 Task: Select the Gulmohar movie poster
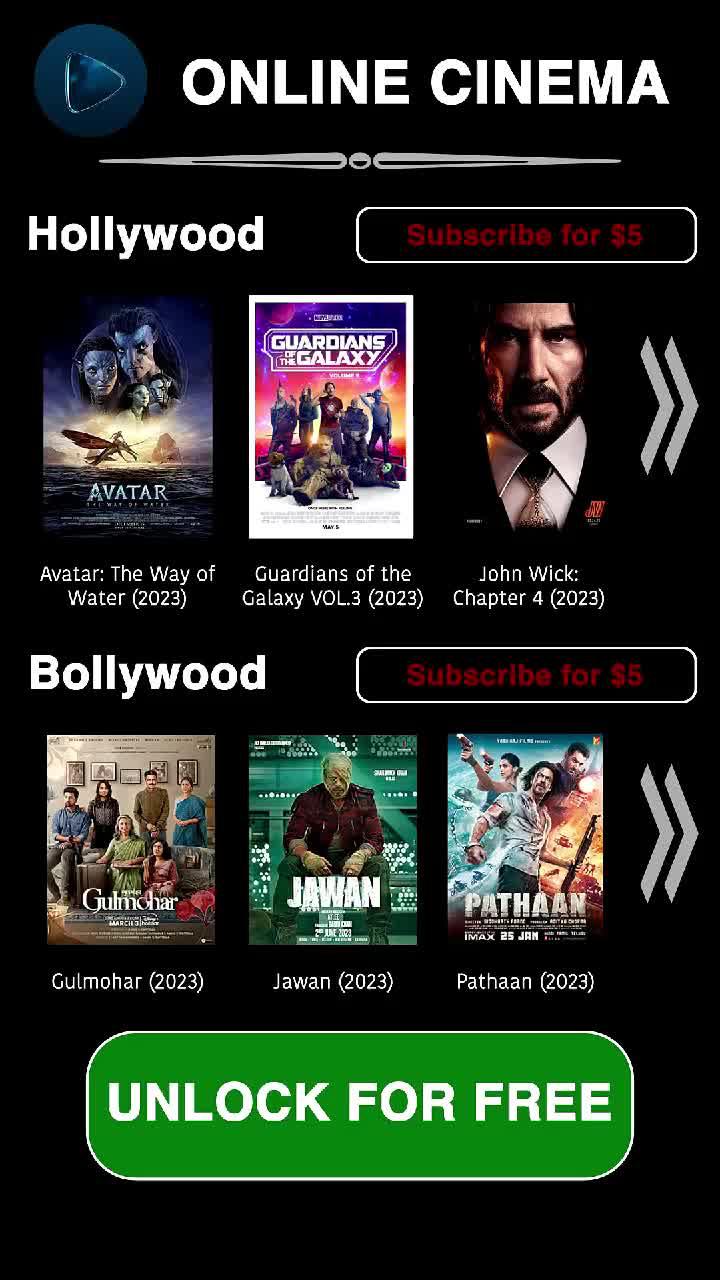[x=130, y=840]
